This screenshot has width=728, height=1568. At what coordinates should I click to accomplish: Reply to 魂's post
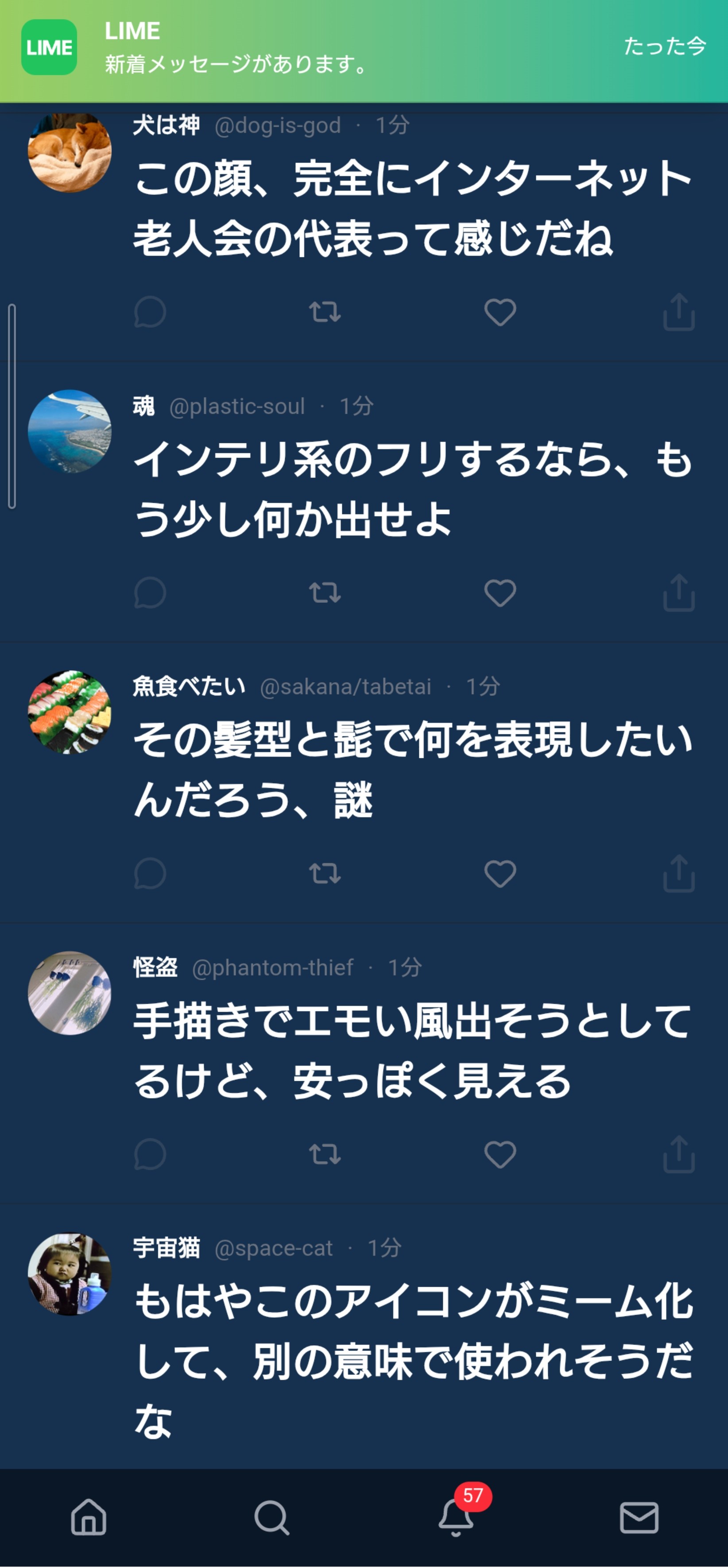coord(150,593)
